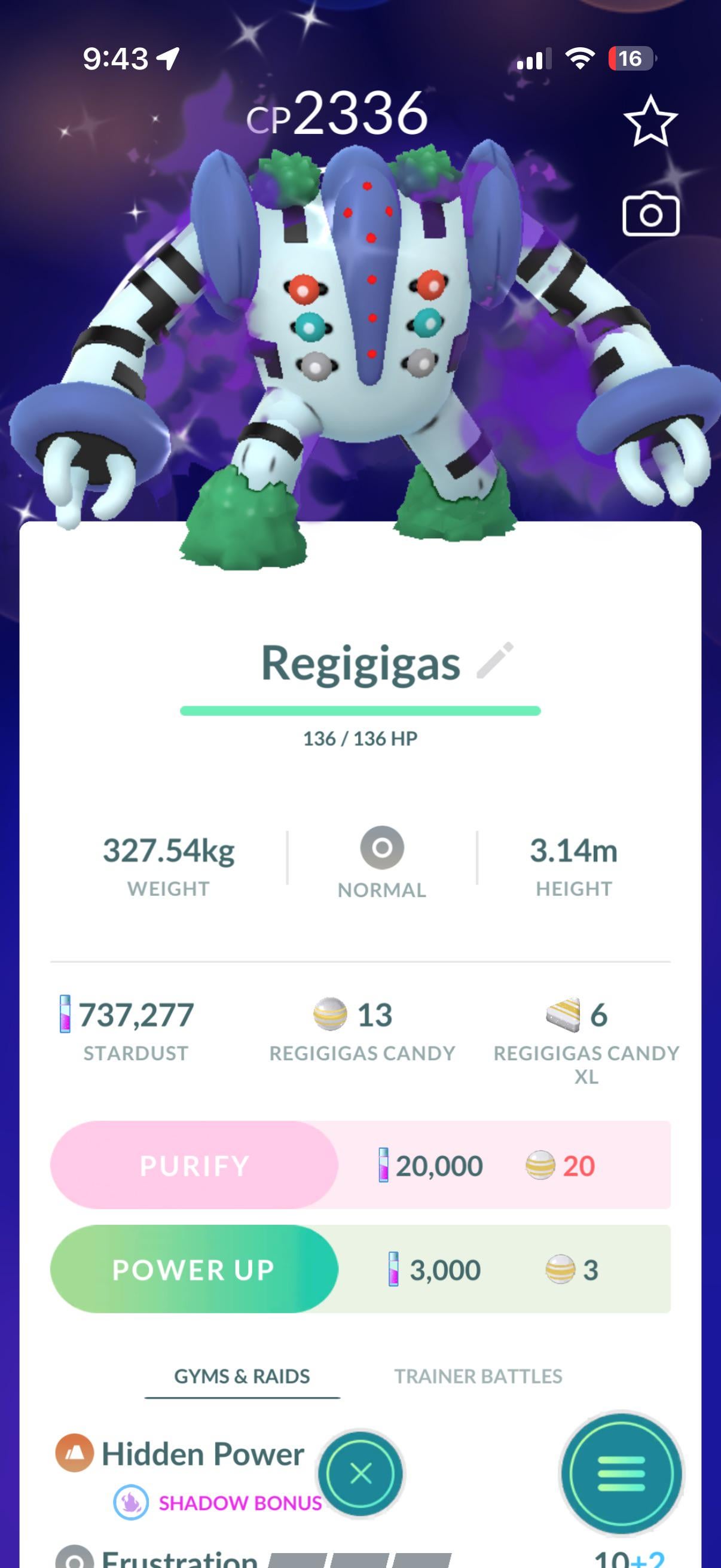Switch to the Trainer Battles tab

[x=478, y=1376]
